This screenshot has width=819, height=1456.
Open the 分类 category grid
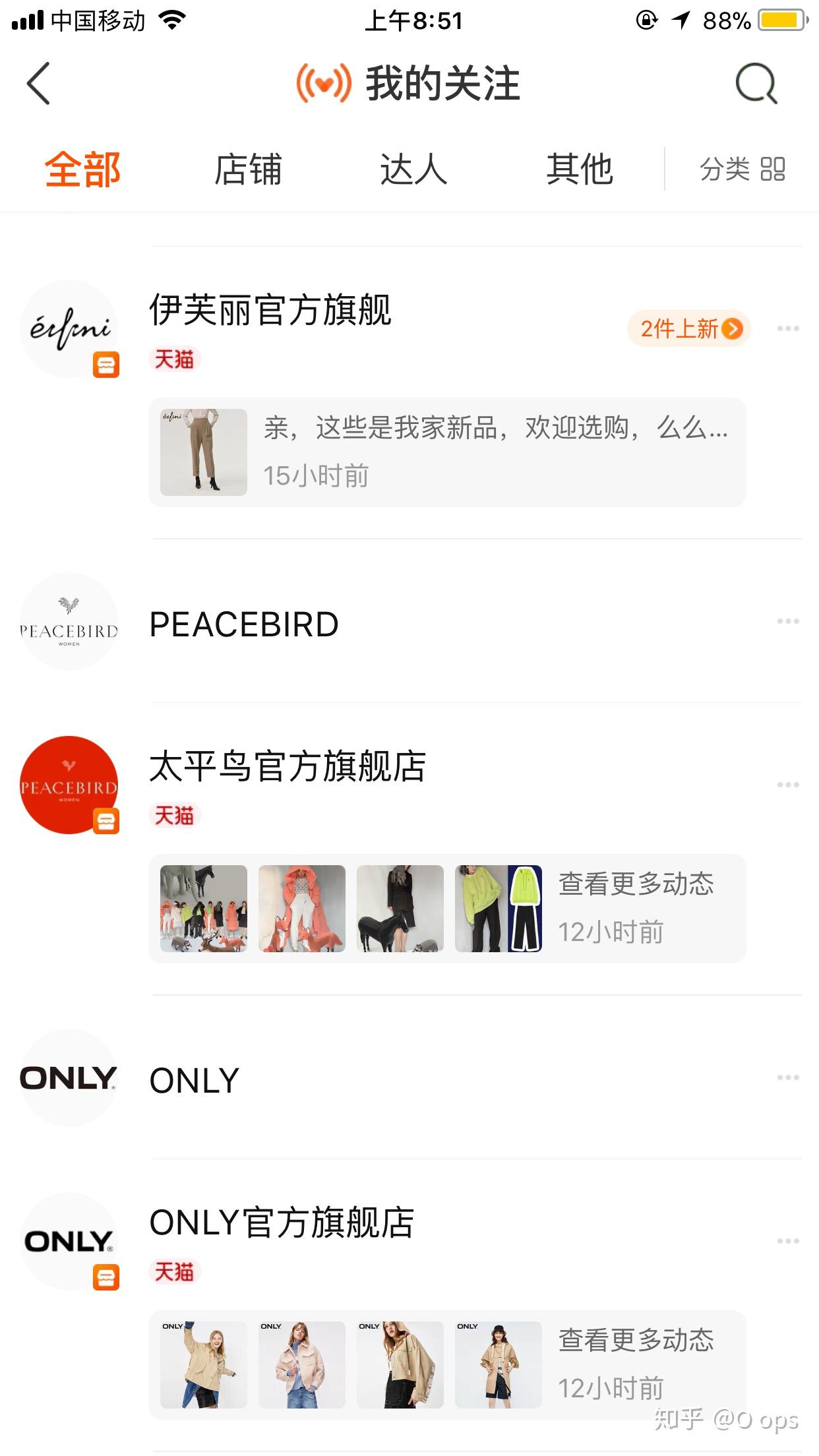(742, 169)
